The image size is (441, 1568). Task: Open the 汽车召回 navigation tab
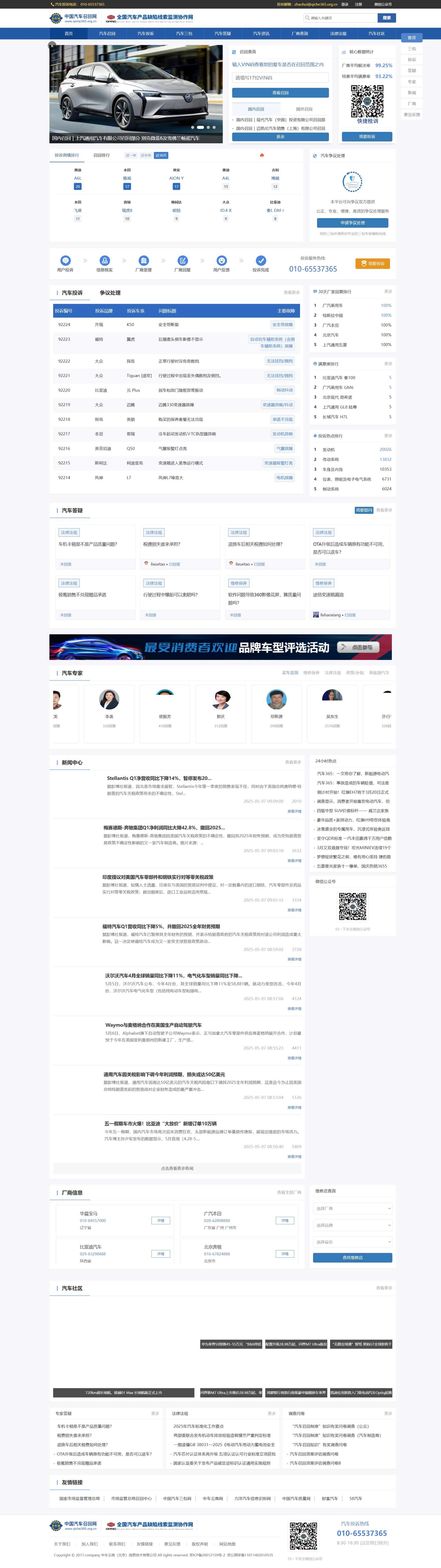(107, 34)
